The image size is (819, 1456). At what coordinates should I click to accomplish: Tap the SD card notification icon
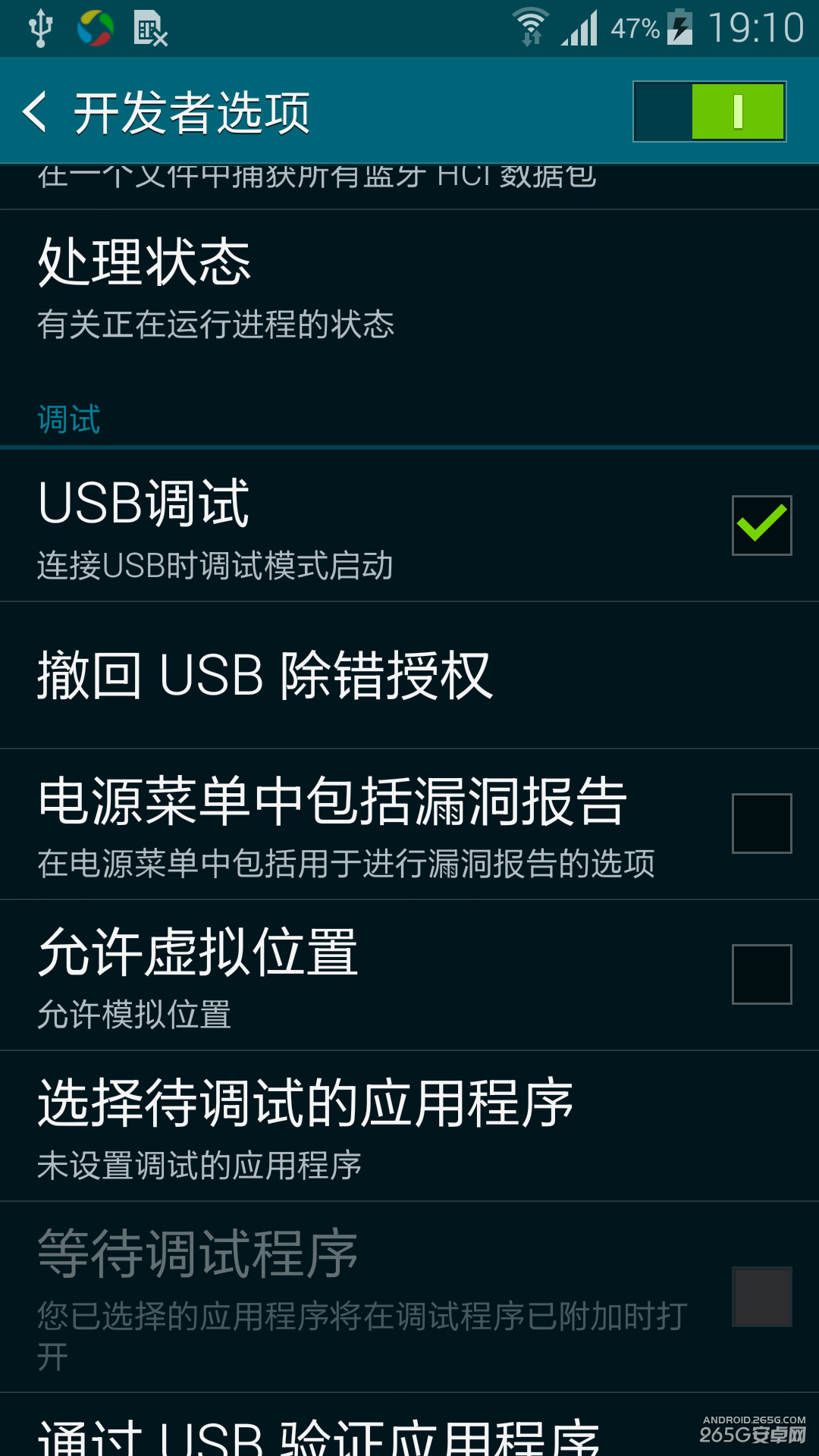click(x=150, y=27)
